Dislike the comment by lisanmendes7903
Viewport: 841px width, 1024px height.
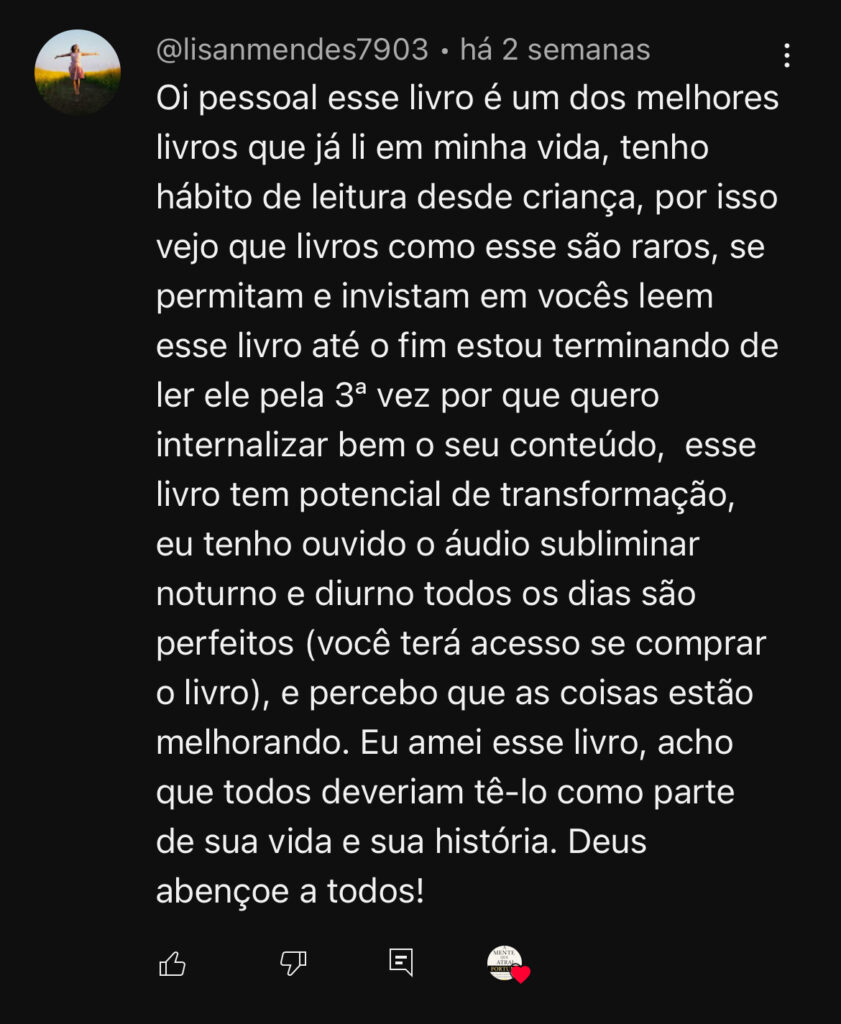tap(292, 963)
